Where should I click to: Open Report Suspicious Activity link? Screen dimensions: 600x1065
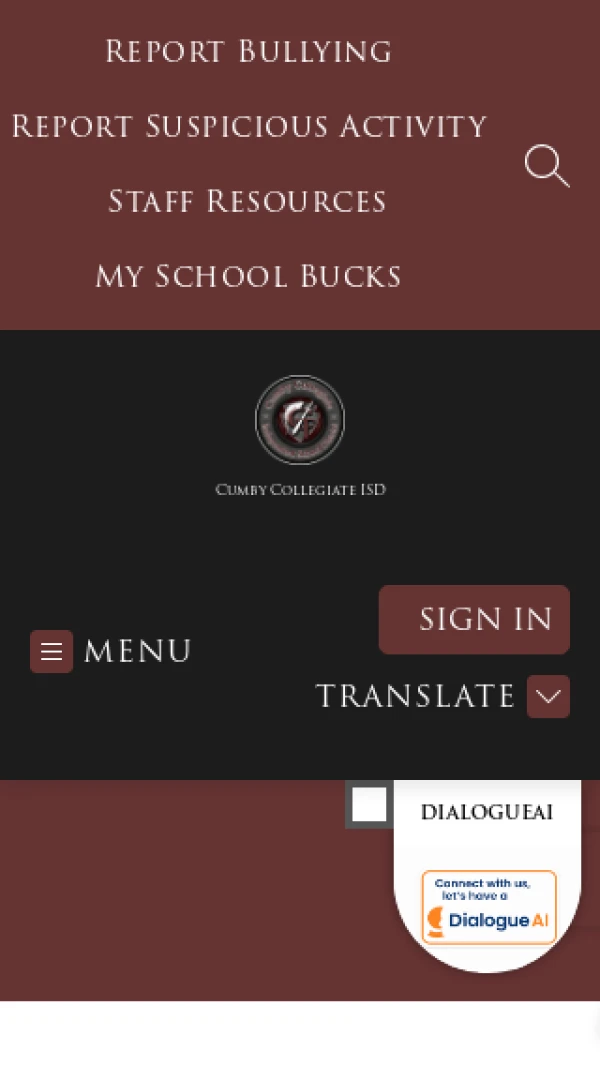point(248,127)
